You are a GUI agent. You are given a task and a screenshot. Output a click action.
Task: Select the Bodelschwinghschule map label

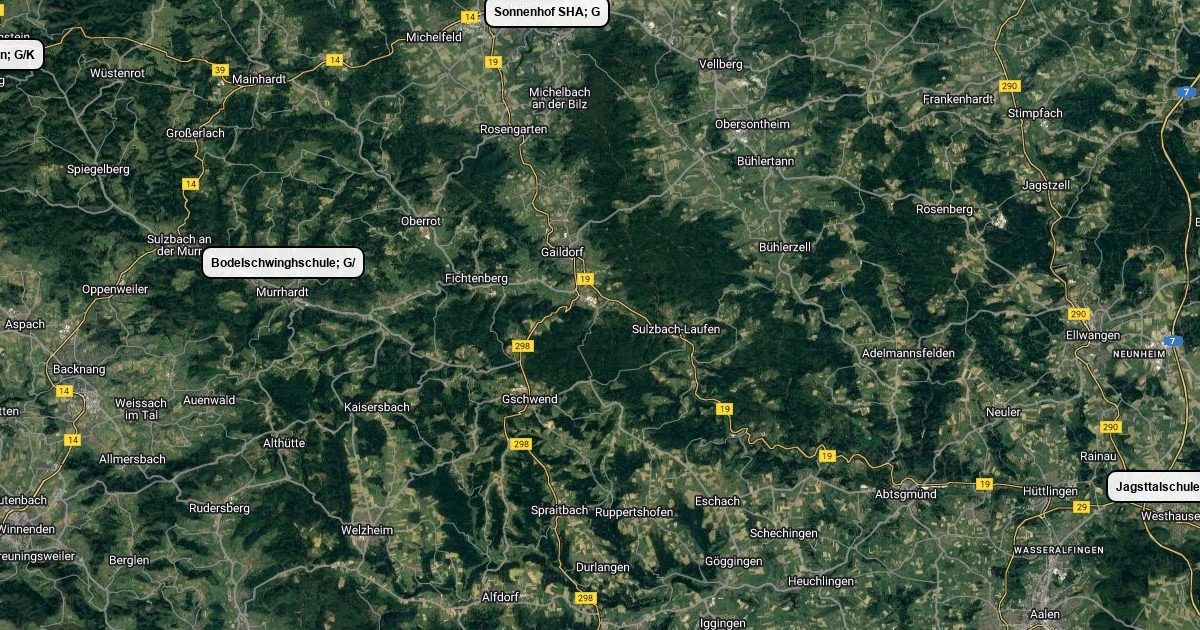(283, 263)
